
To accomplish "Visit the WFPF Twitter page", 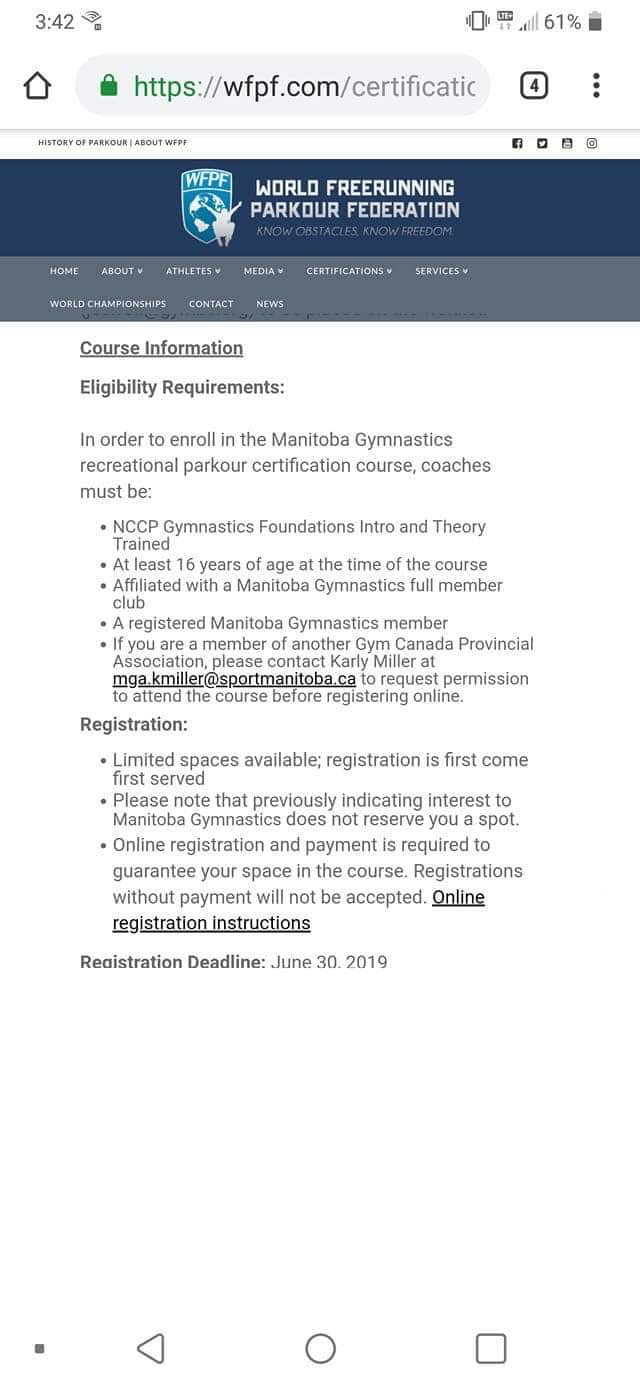I will coord(542,143).
